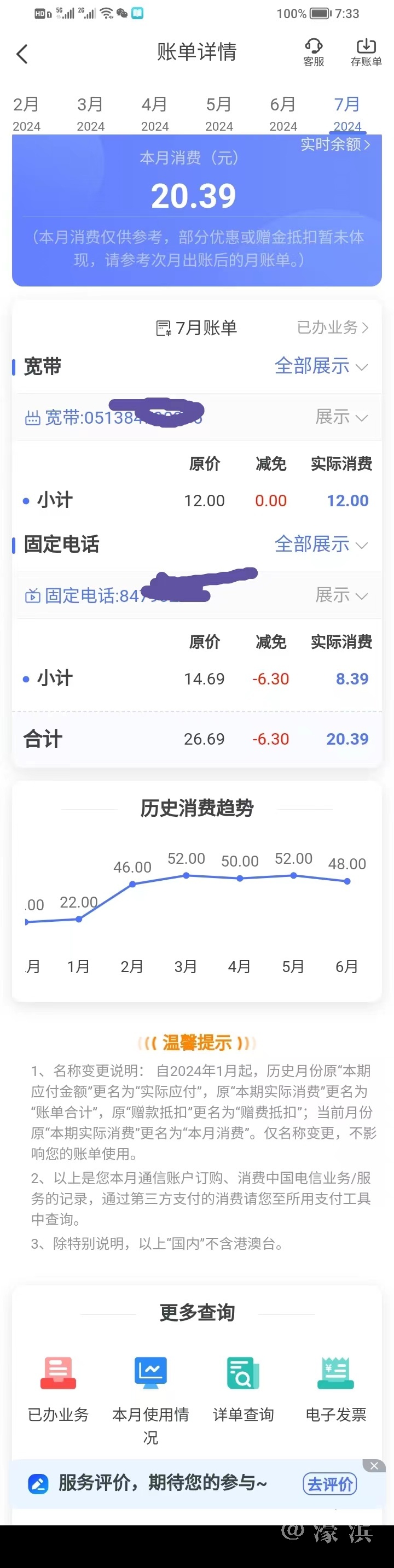This screenshot has height=1568, width=394.
Task: View the 5月 2024 bill
Action: [219, 113]
